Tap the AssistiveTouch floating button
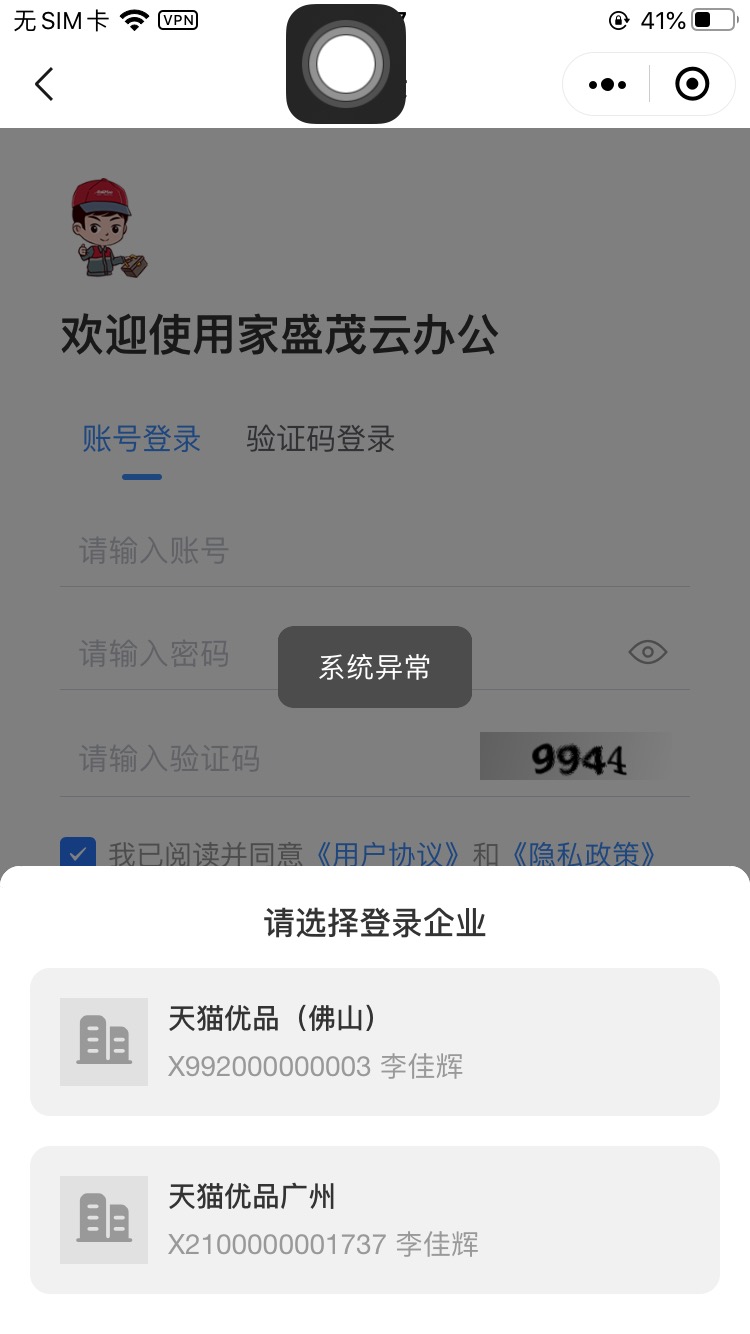 [x=346, y=64]
